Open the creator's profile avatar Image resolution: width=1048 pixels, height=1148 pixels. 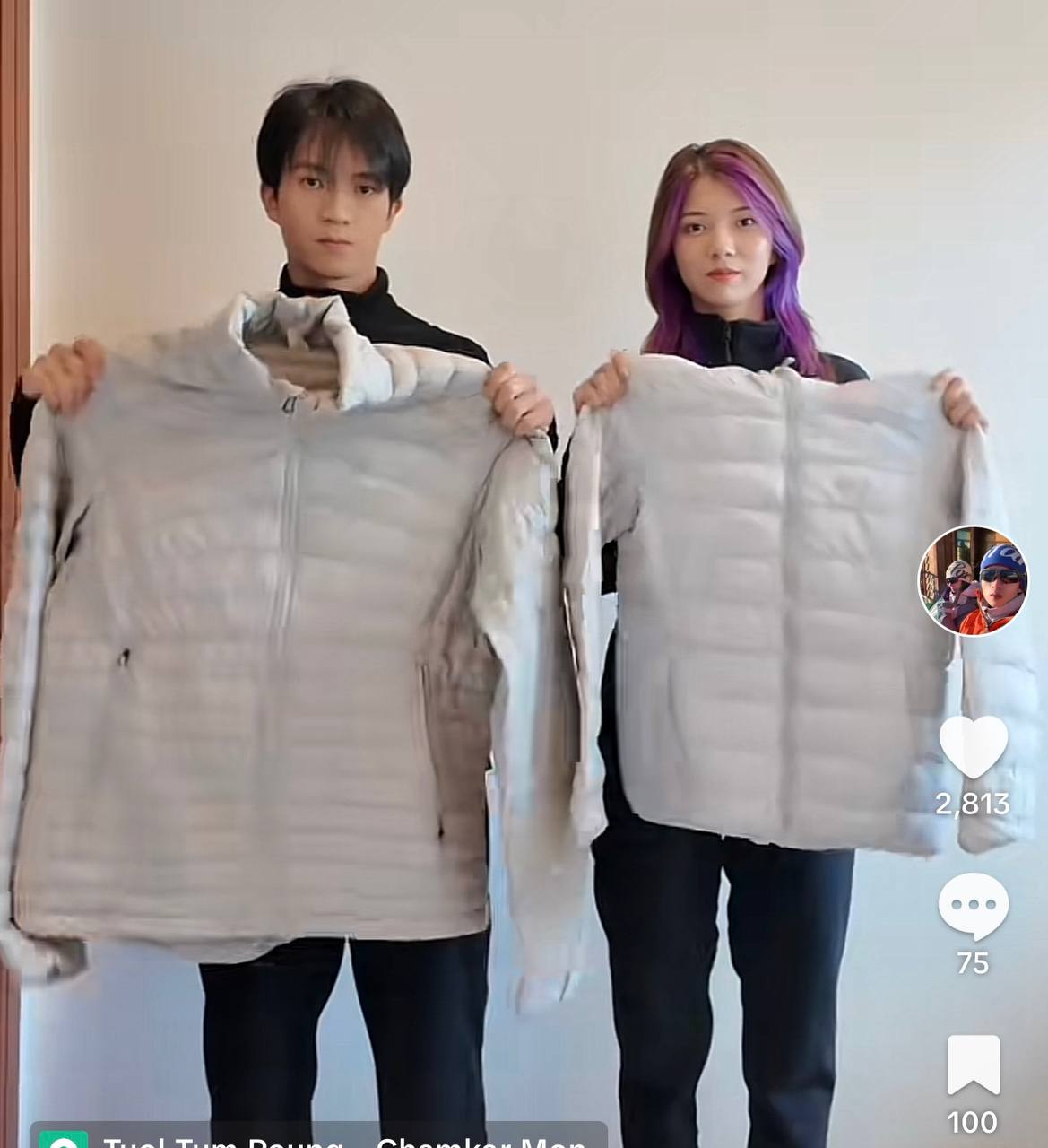pyautogui.click(x=973, y=581)
